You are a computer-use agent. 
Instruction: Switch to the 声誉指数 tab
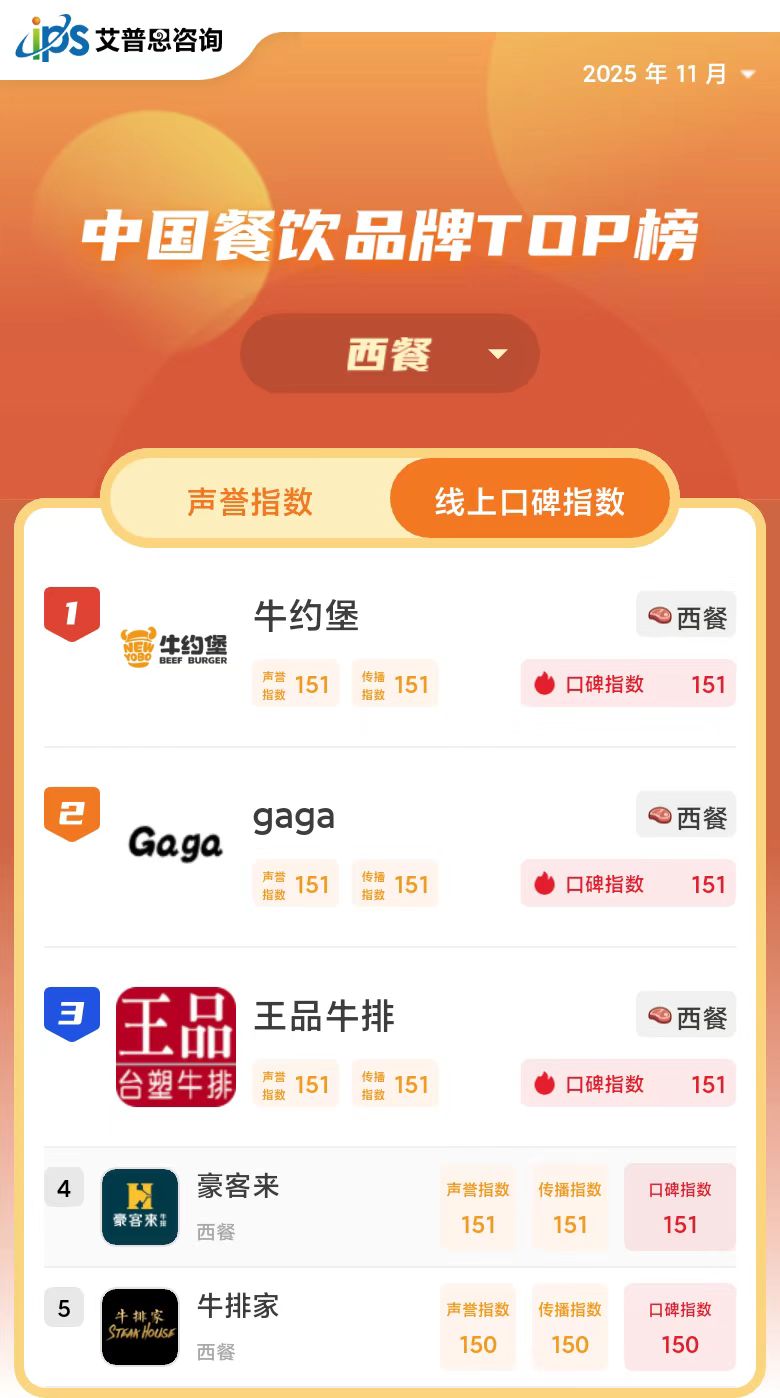(250, 501)
